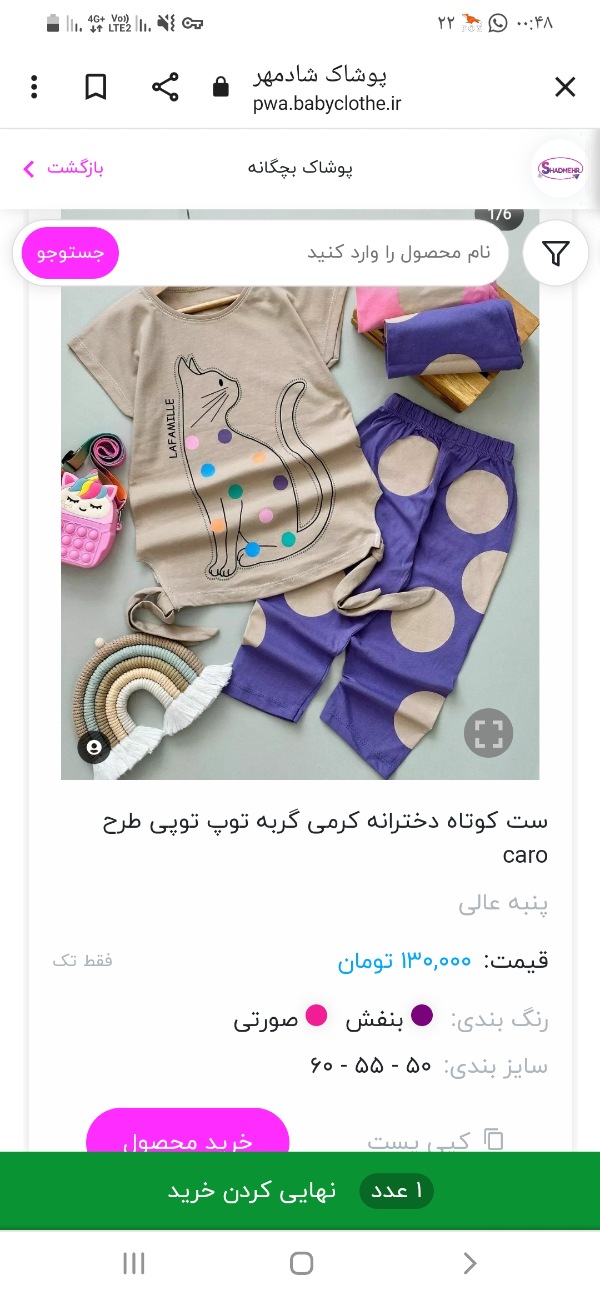Open the recent apps view
The image size is (600, 1300).
134,1263
